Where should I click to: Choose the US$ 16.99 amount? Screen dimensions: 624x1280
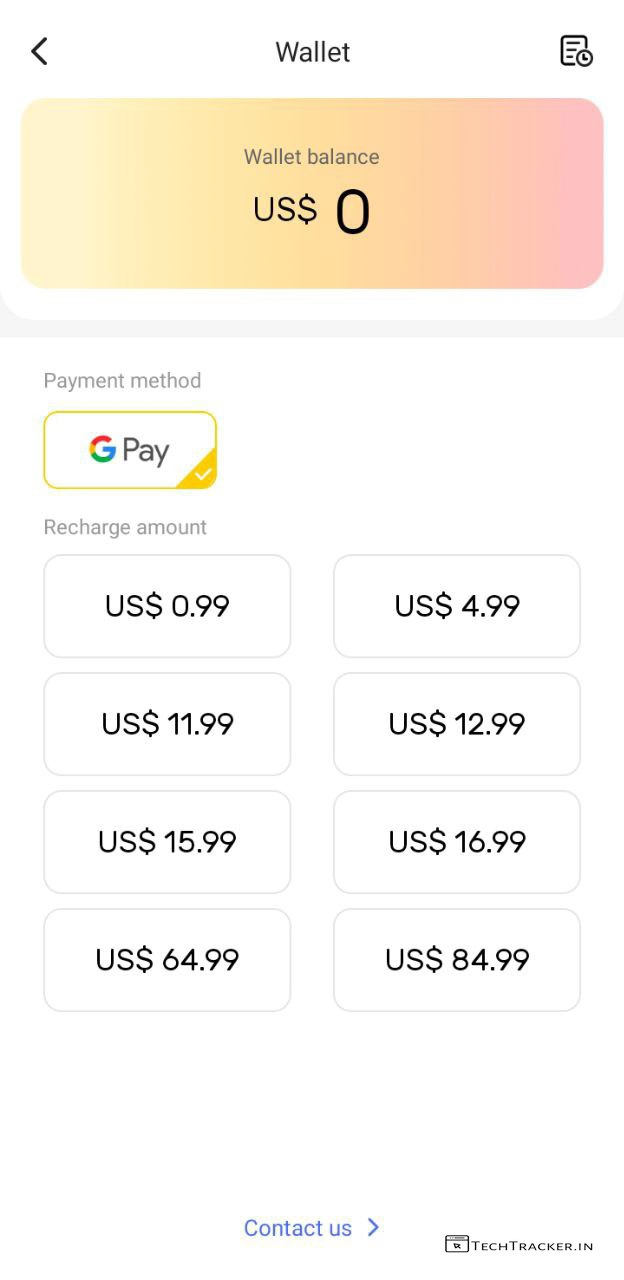click(457, 842)
